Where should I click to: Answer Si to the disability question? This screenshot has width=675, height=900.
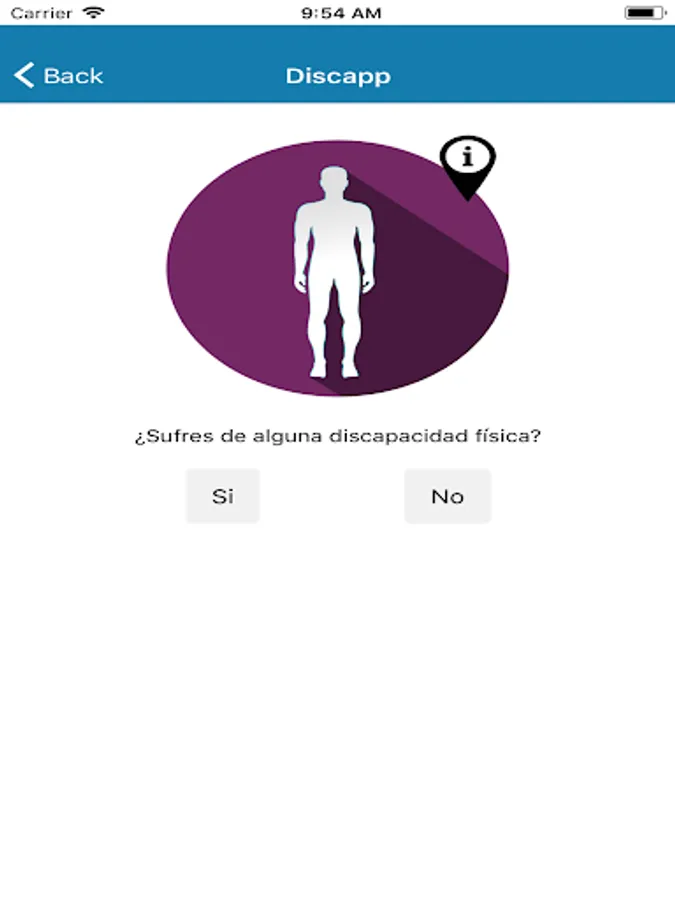(x=222, y=496)
